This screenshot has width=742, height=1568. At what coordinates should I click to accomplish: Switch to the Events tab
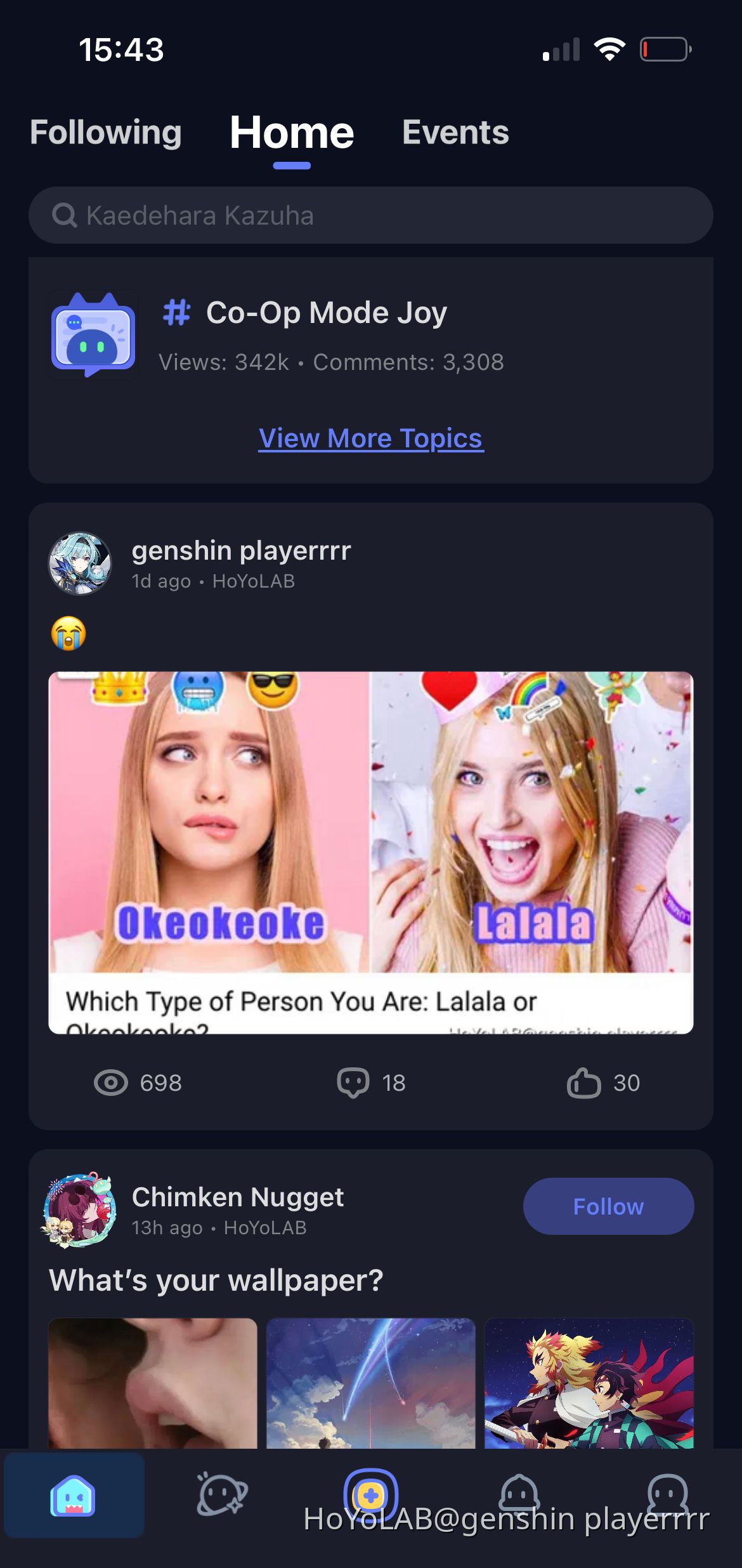pyautogui.click(x=455, y=133)
